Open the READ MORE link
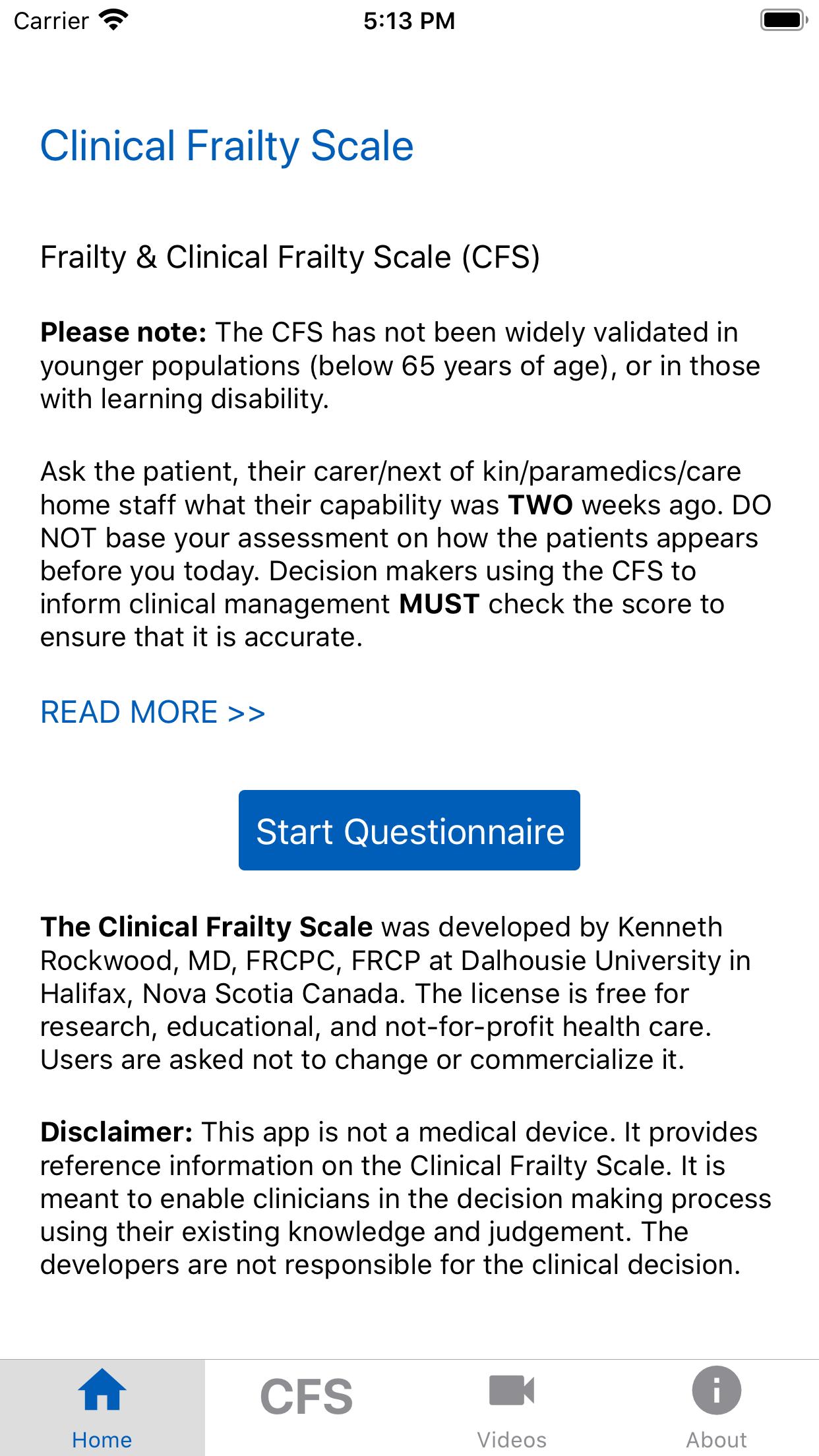Viewport: 819px width, 1456px height. click(152, 712)
